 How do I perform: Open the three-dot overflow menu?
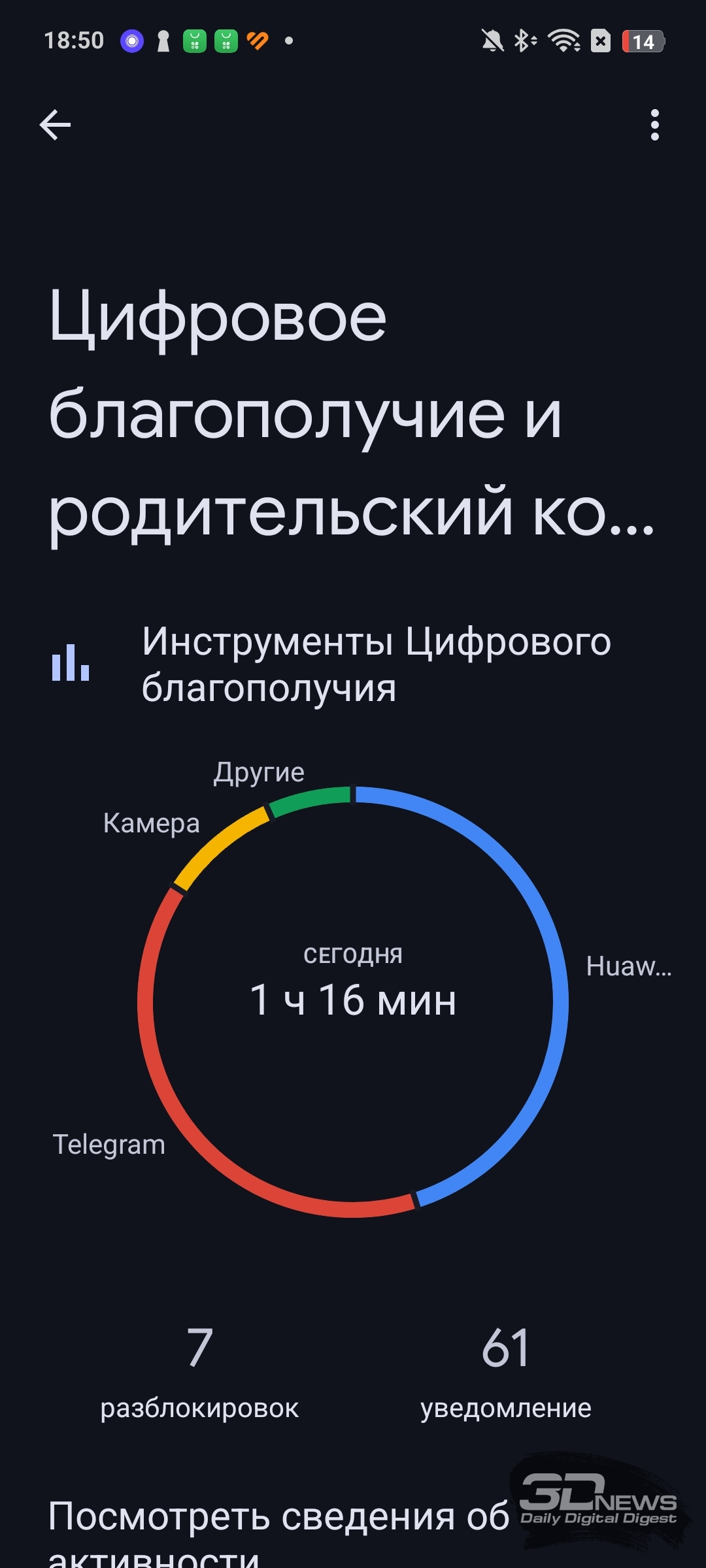[x=654, y=125]
